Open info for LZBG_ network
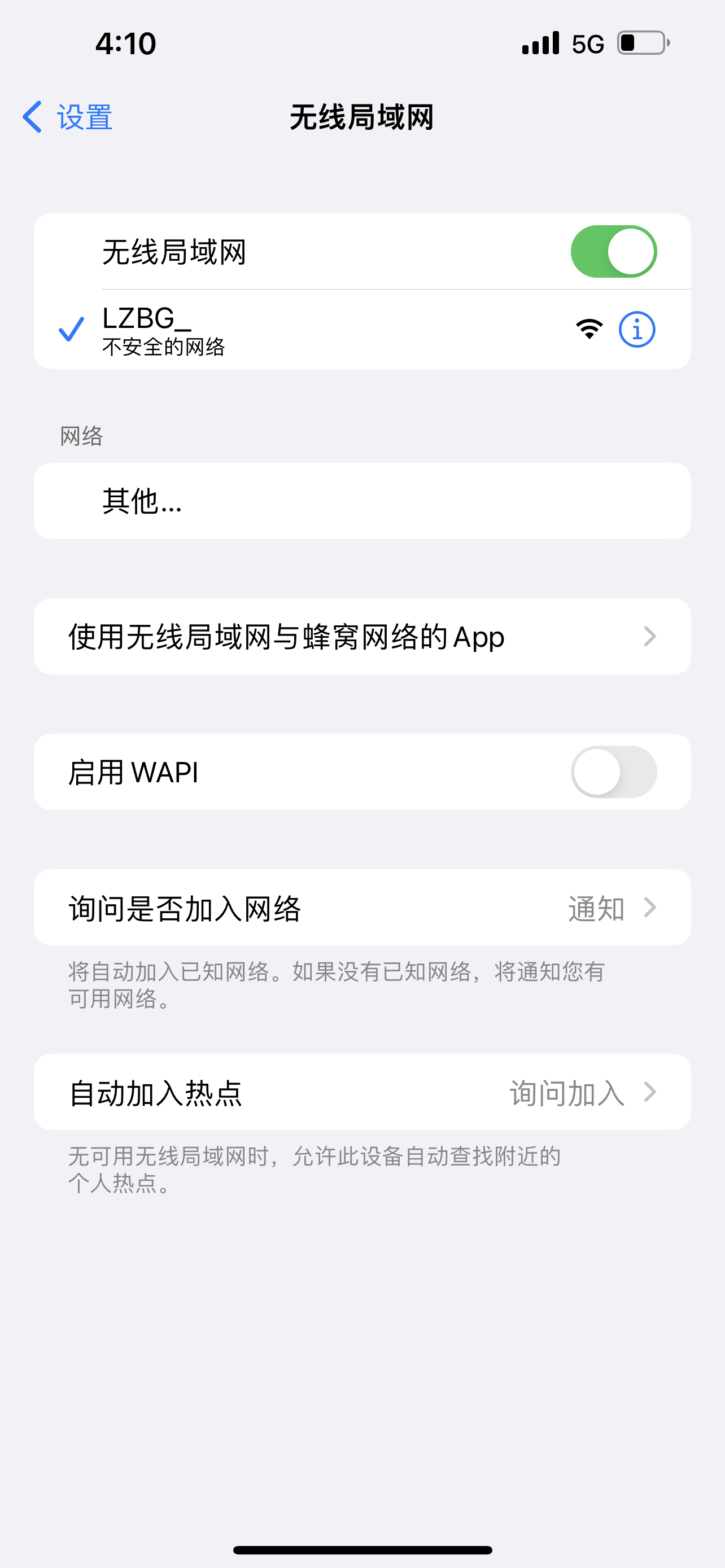 point(637,330)
